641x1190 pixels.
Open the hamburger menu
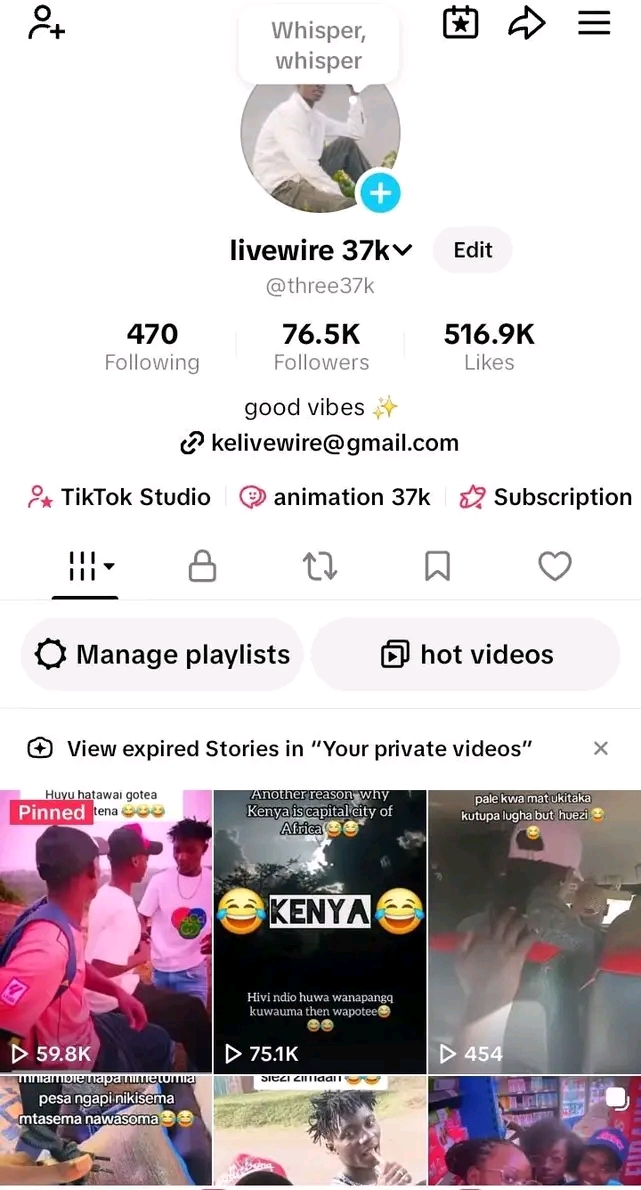click(594, 23)
